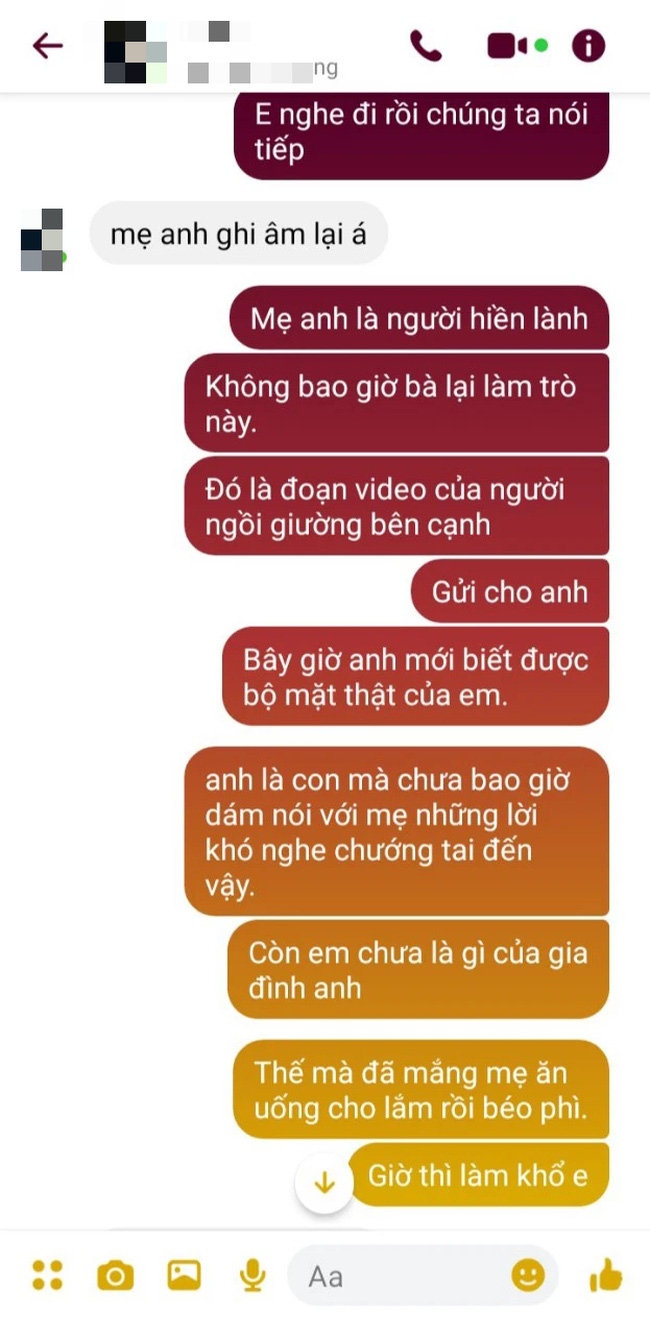Image resolution: width=650 pixels, height=1335 pixels.
Task: Open the emoji picker
Action: 528,1275
